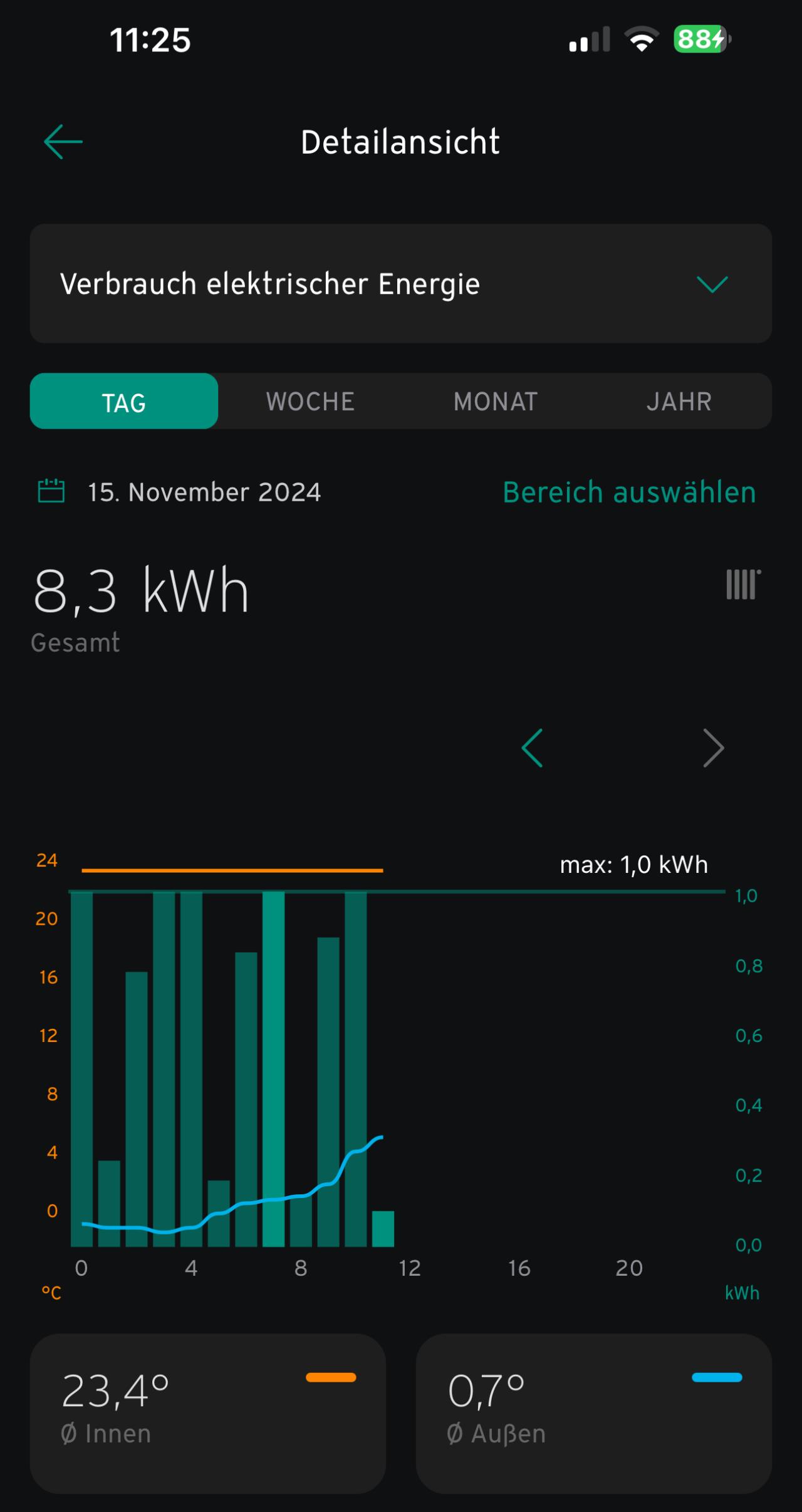This screenshot has width=802, height=1512.
Task: Toggle the Ø Innen temperature card
Action: [208, 1413]
